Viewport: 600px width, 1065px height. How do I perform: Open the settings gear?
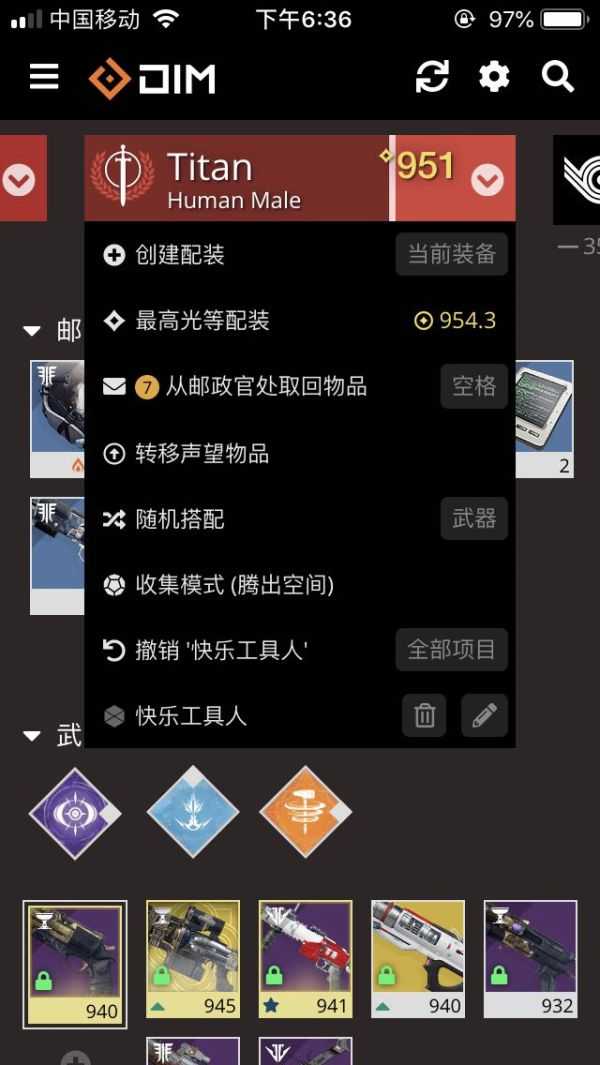494,77
